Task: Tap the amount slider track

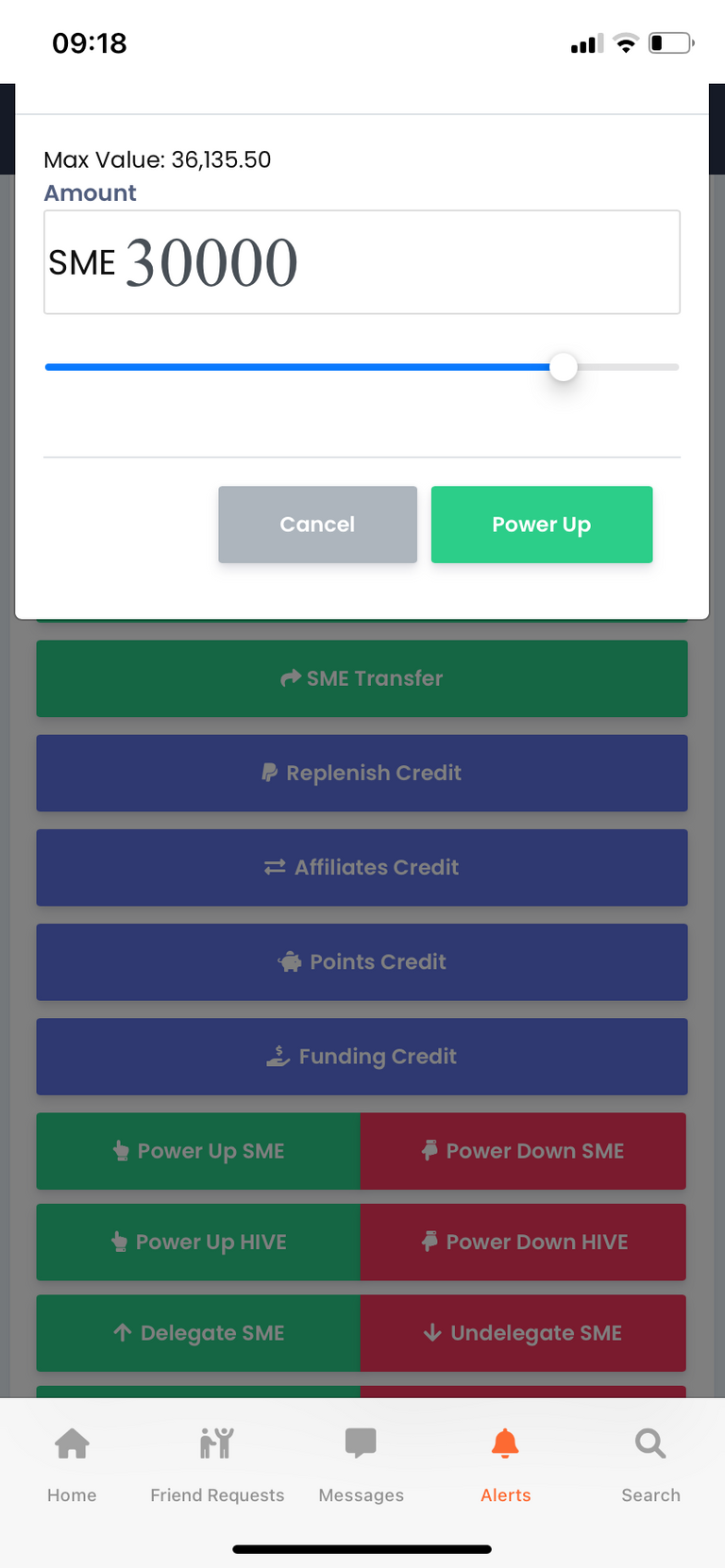Action: pos(362,367)
